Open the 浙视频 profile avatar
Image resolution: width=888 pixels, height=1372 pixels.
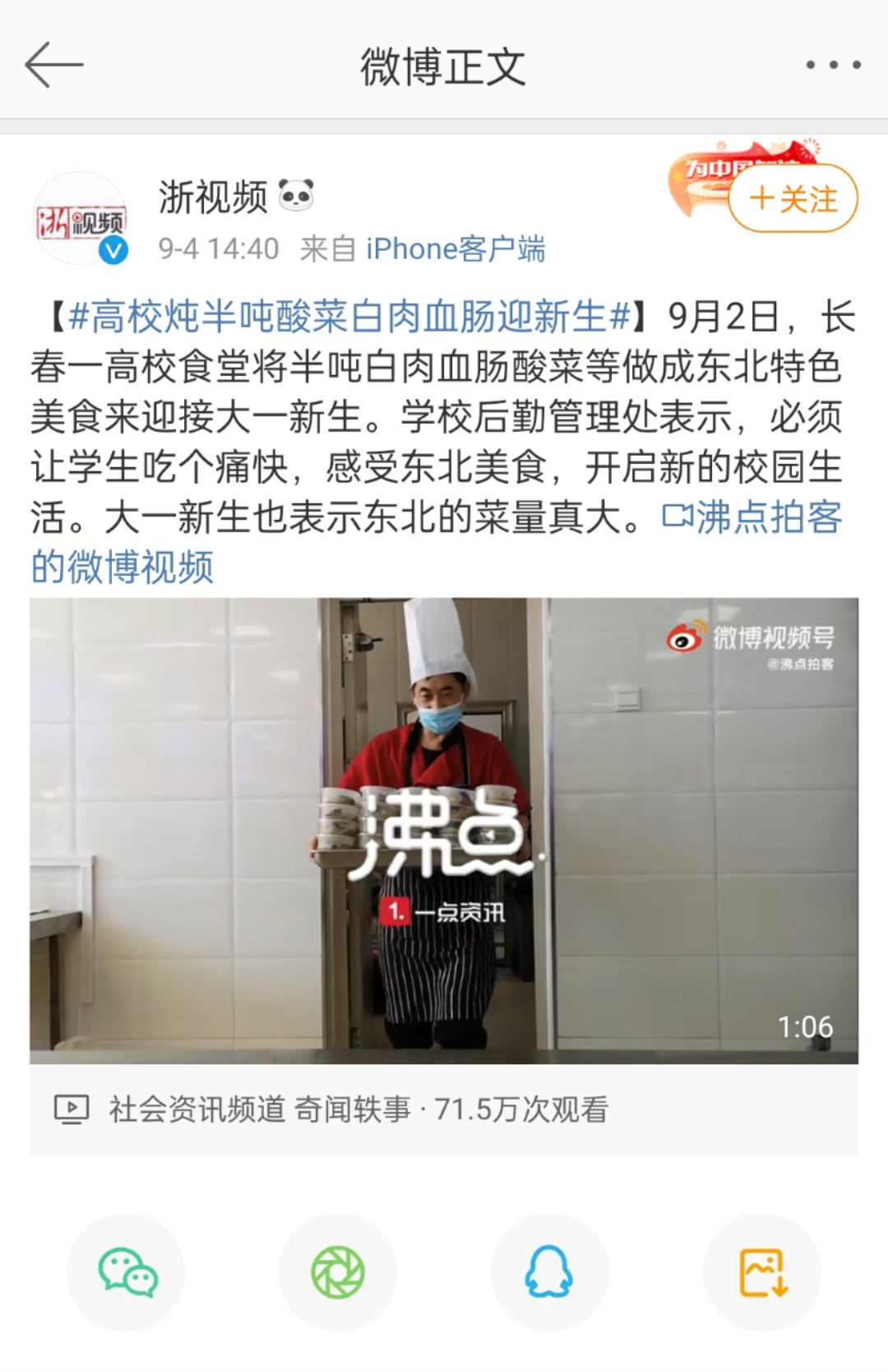81,219
